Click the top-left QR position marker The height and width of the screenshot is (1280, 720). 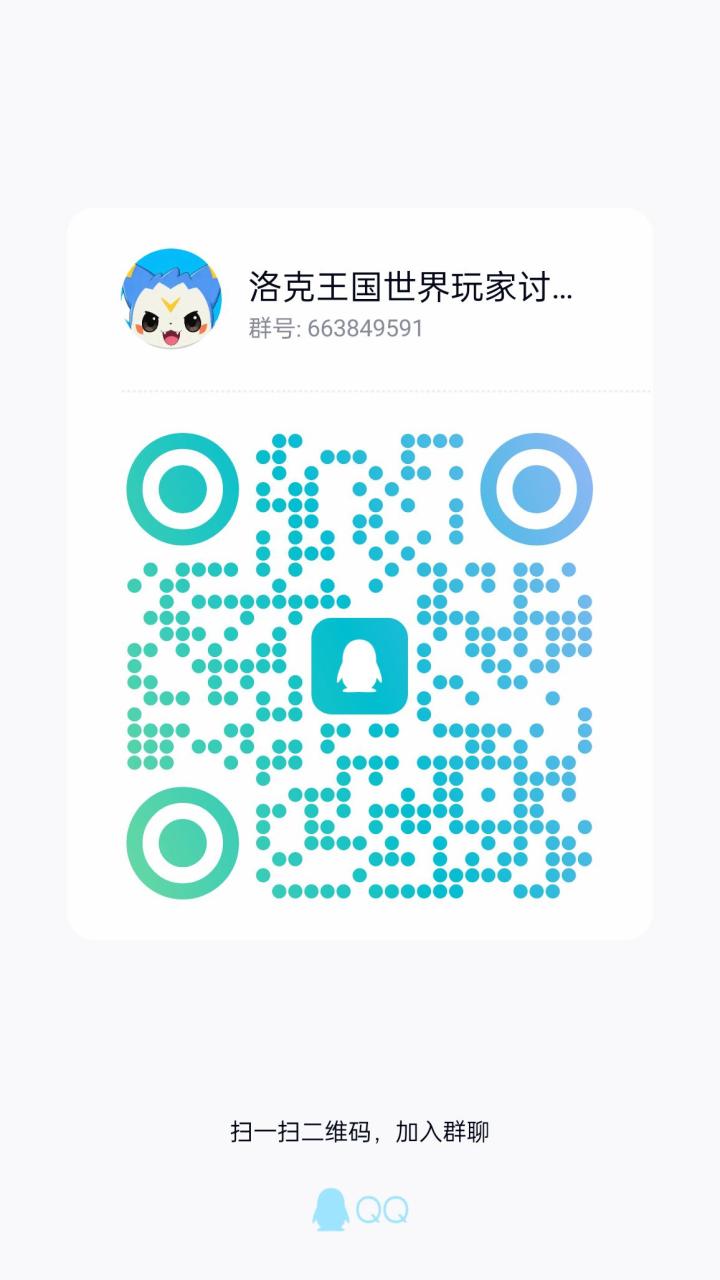tap(180, 487)
